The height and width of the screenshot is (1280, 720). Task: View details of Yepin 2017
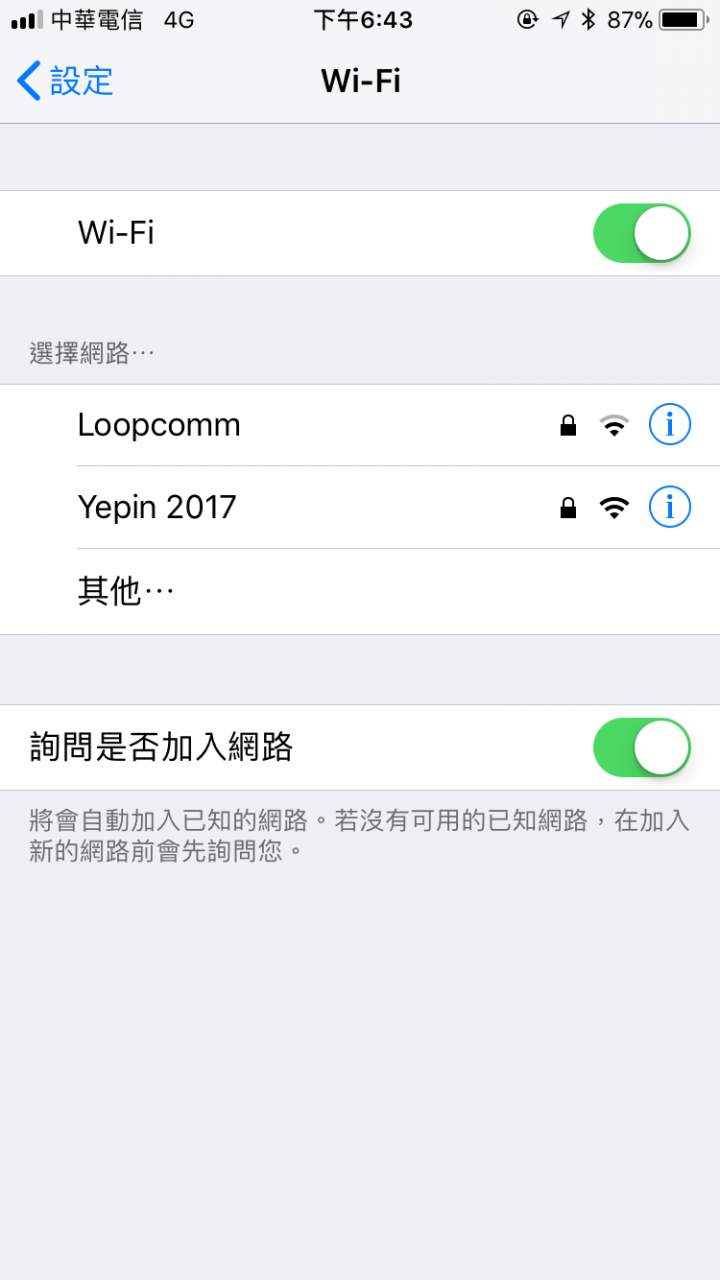pos(669,508)
